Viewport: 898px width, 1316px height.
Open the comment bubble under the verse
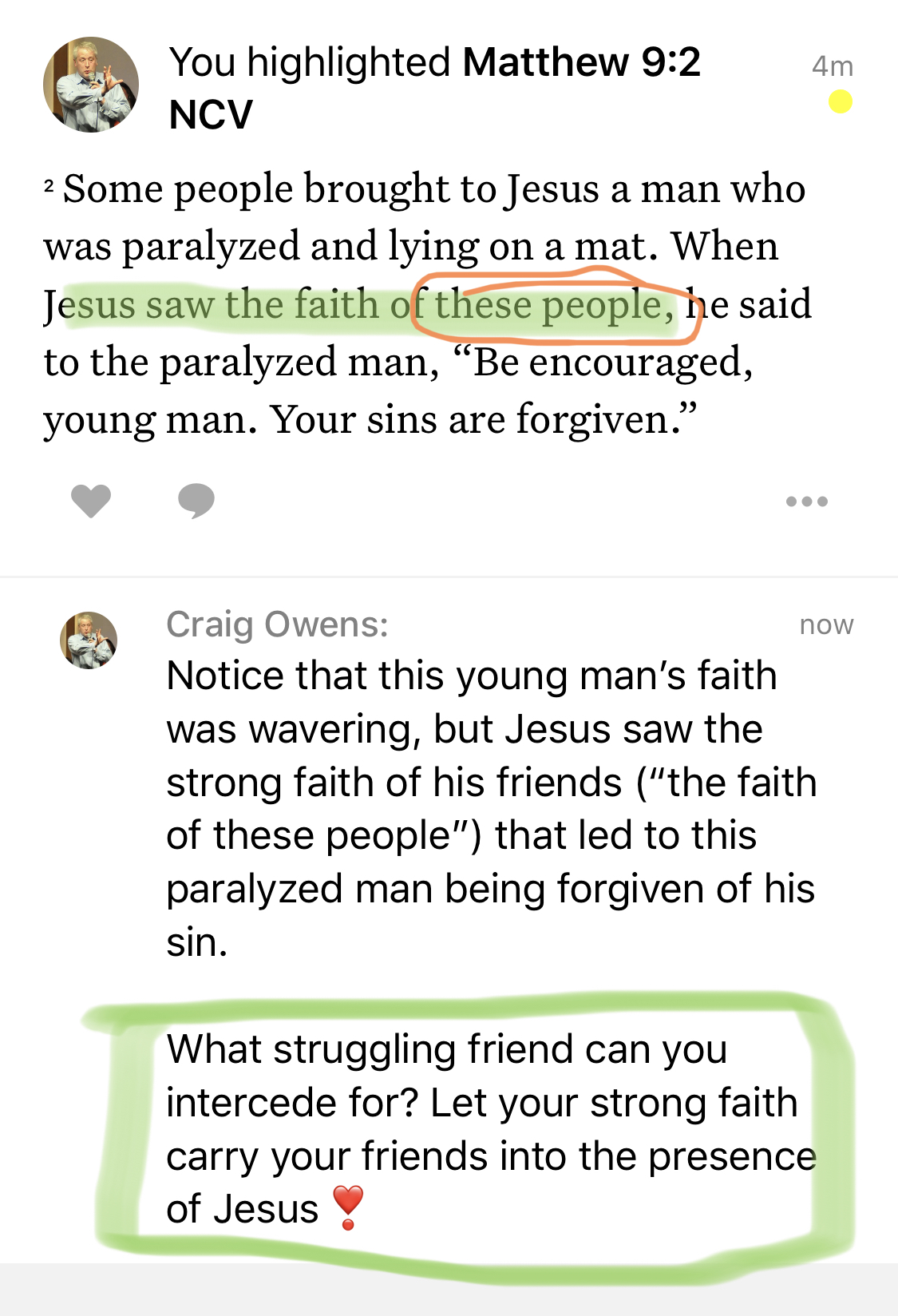point(196,501)
